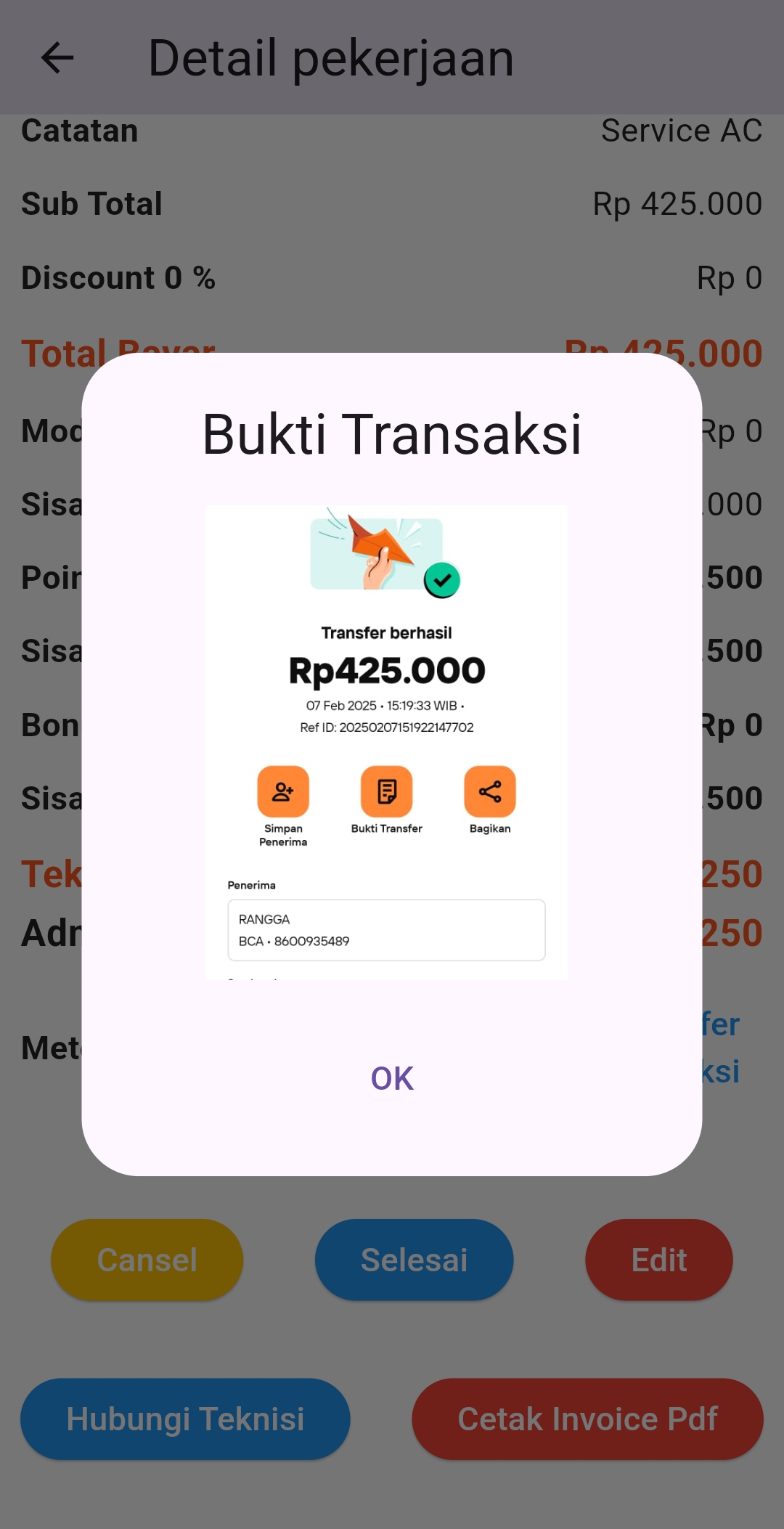Viewport: 784px width, 1529px height.
Task: Mark the job as Selesai
Action: (x=414, y=1260)
